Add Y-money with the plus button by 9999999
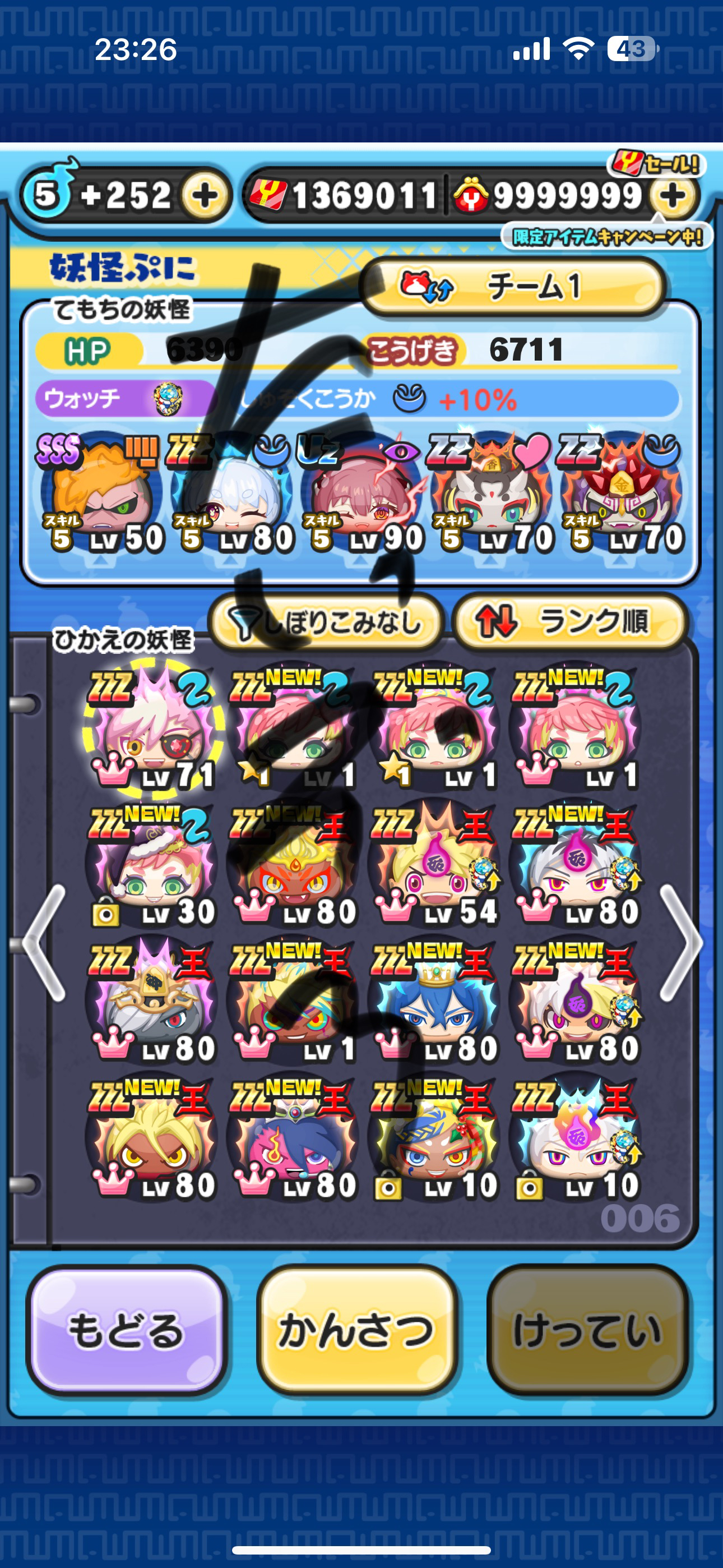The image size is (723, 1568). coord(673,196)
